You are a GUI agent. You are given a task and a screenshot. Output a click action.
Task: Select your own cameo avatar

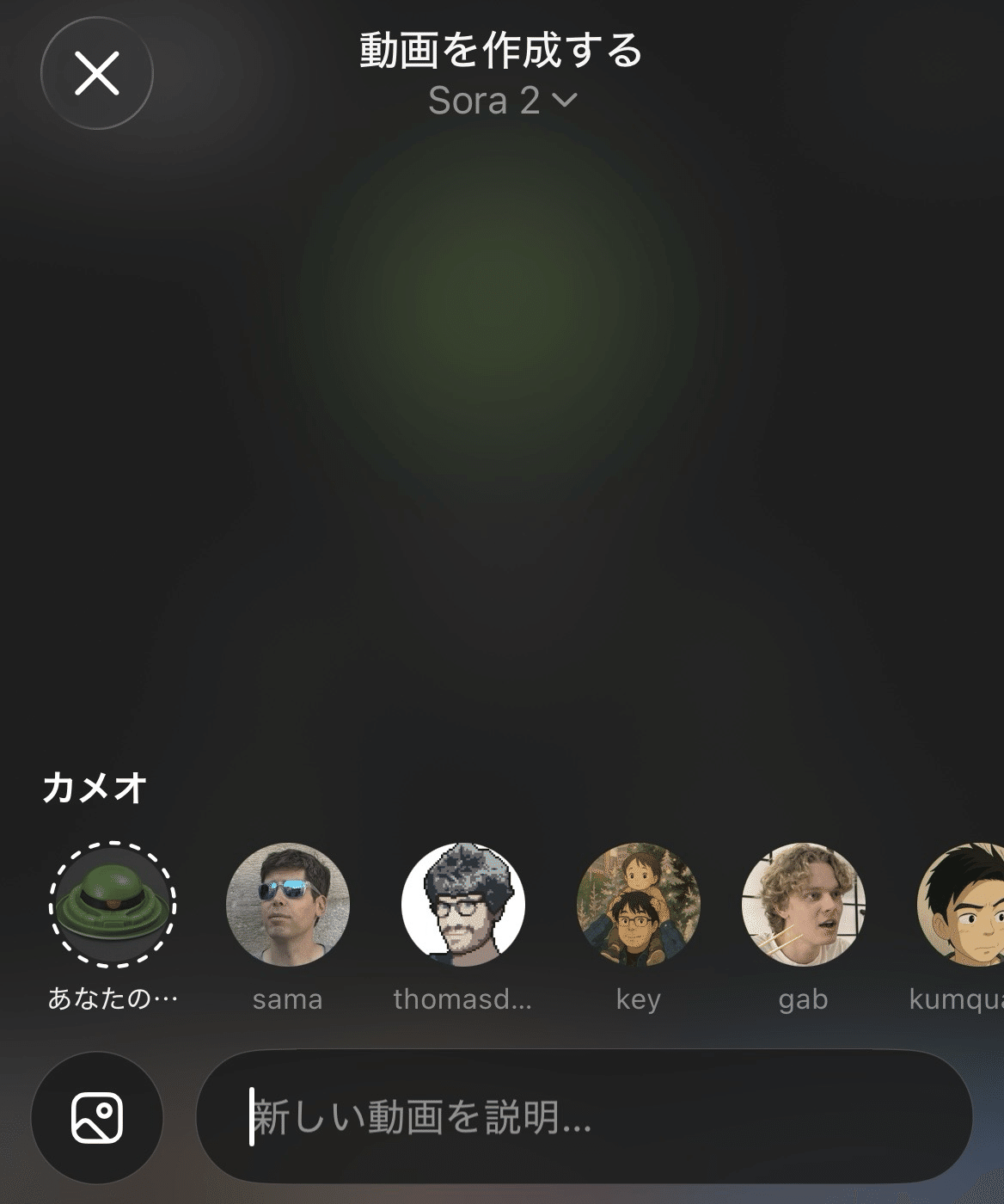(x=113, y=905)
